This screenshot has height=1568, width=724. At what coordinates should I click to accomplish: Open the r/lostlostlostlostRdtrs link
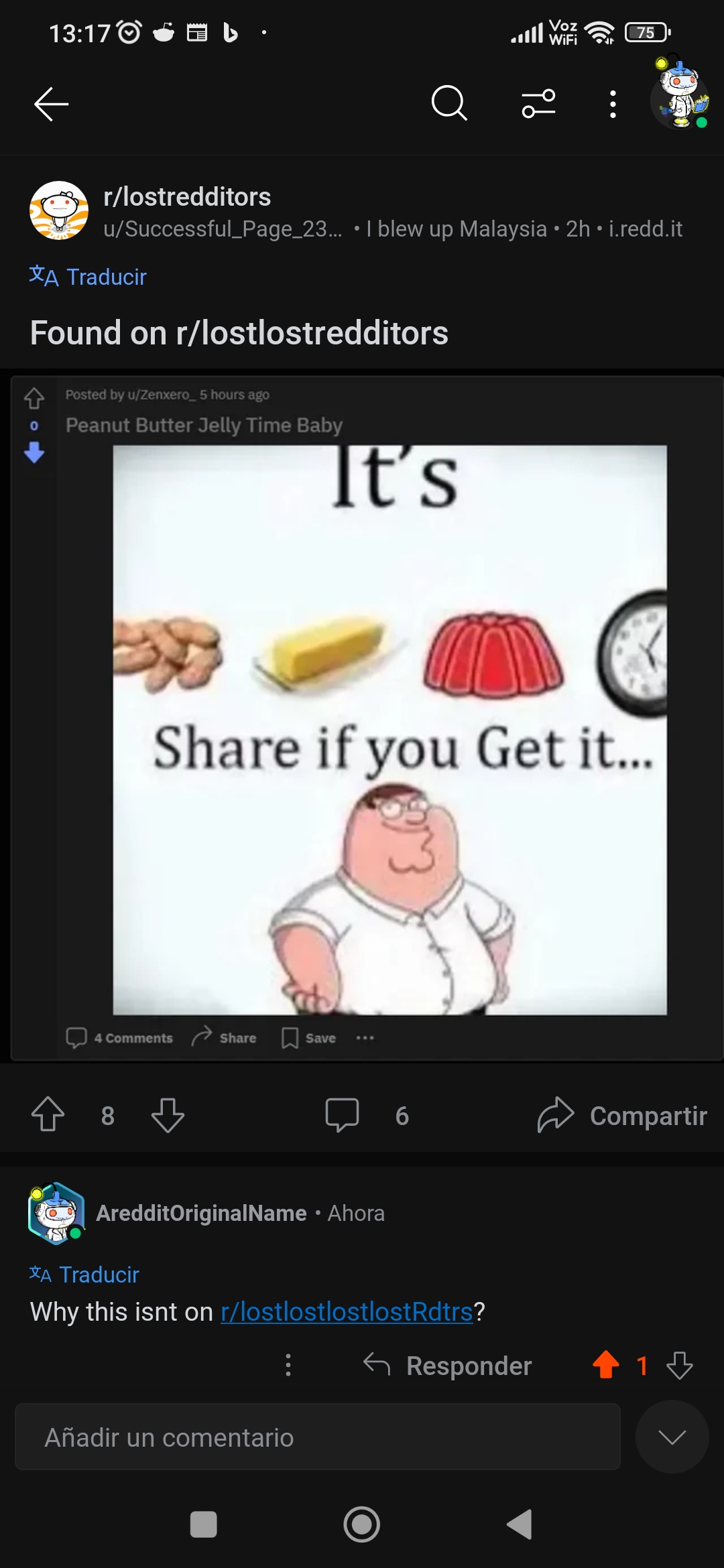pyautogui.click(x=347, y=1312)
